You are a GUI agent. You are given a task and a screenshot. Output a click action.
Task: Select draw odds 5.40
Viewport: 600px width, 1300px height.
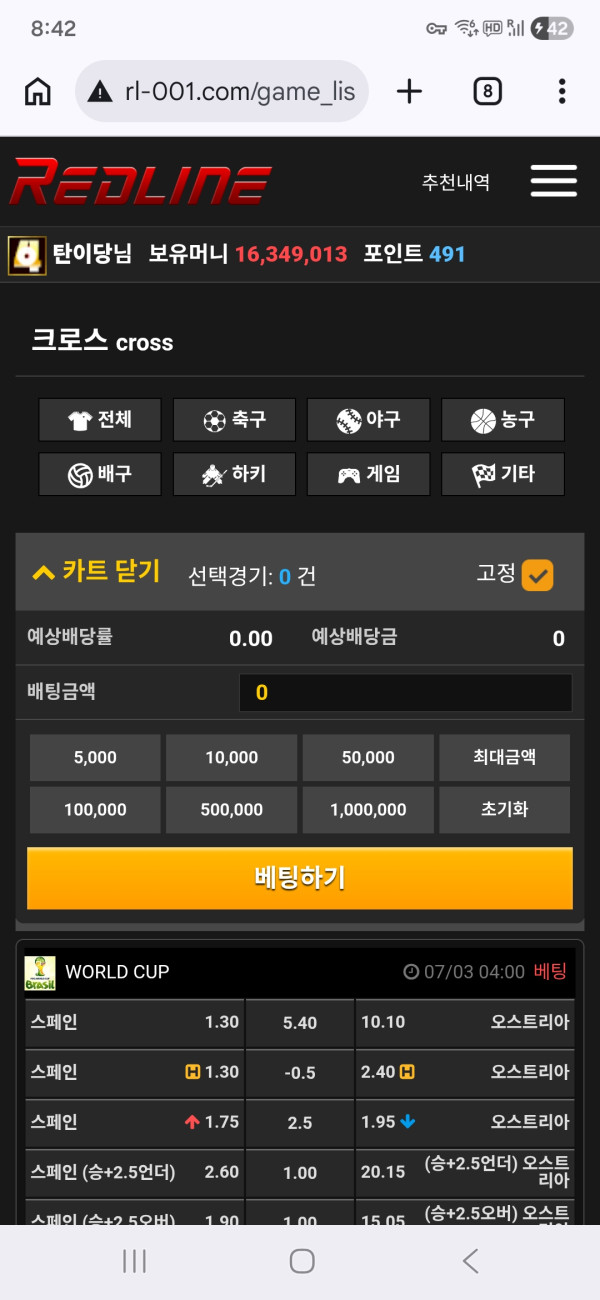300,1023
